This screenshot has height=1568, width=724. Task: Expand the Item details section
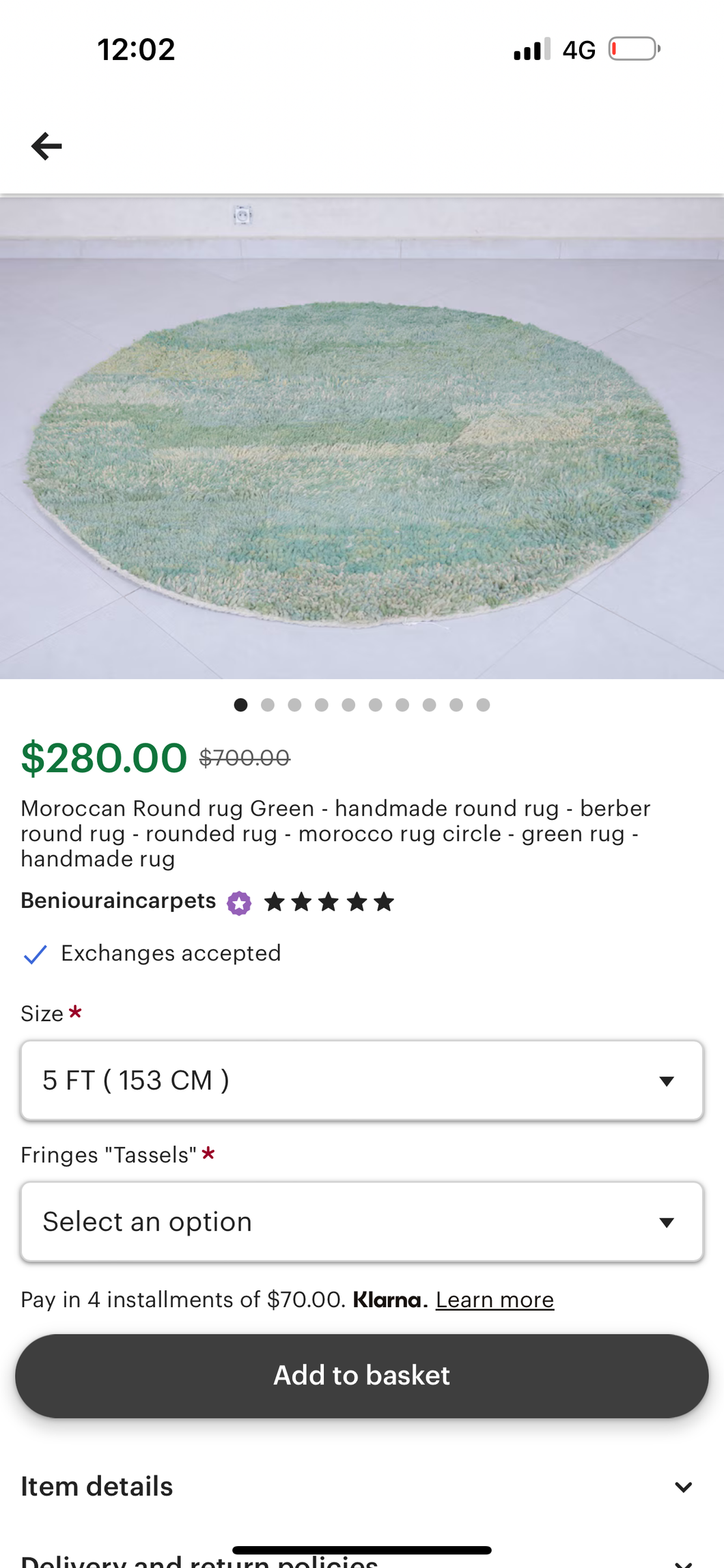coord(362,1487)
